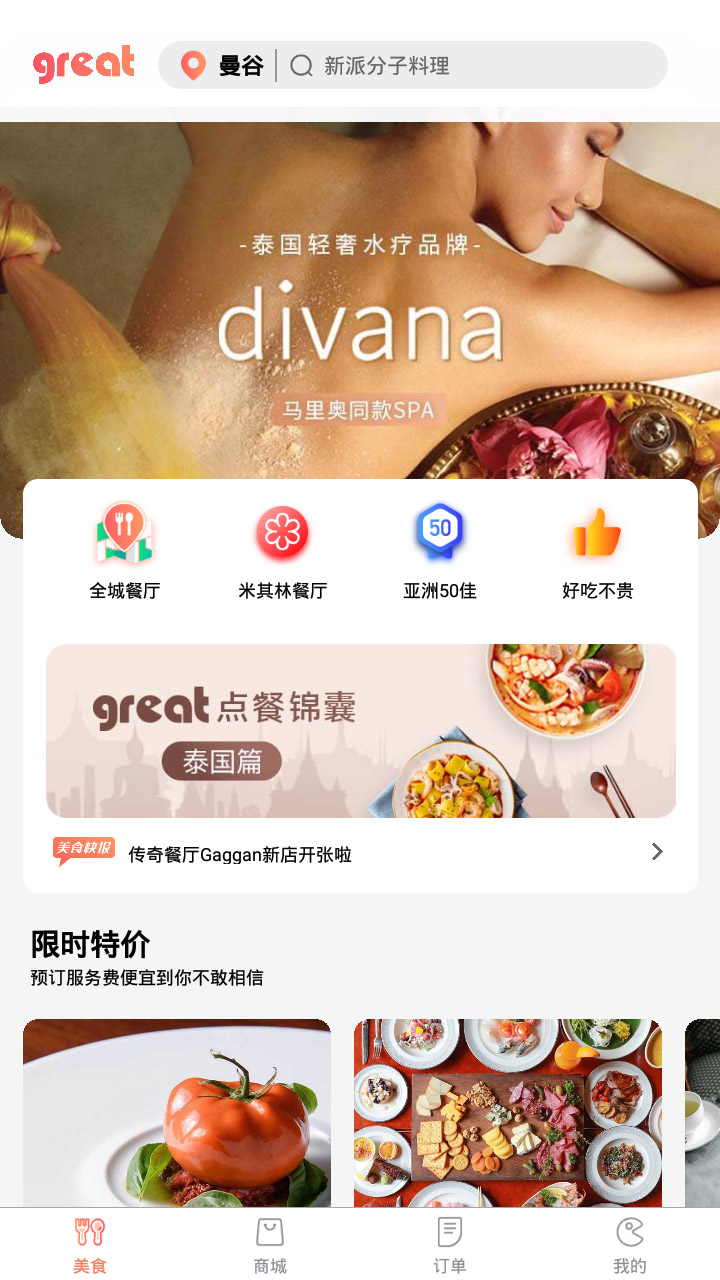
Task: Open the search box 新派分子料理
Action: point(470,66)
